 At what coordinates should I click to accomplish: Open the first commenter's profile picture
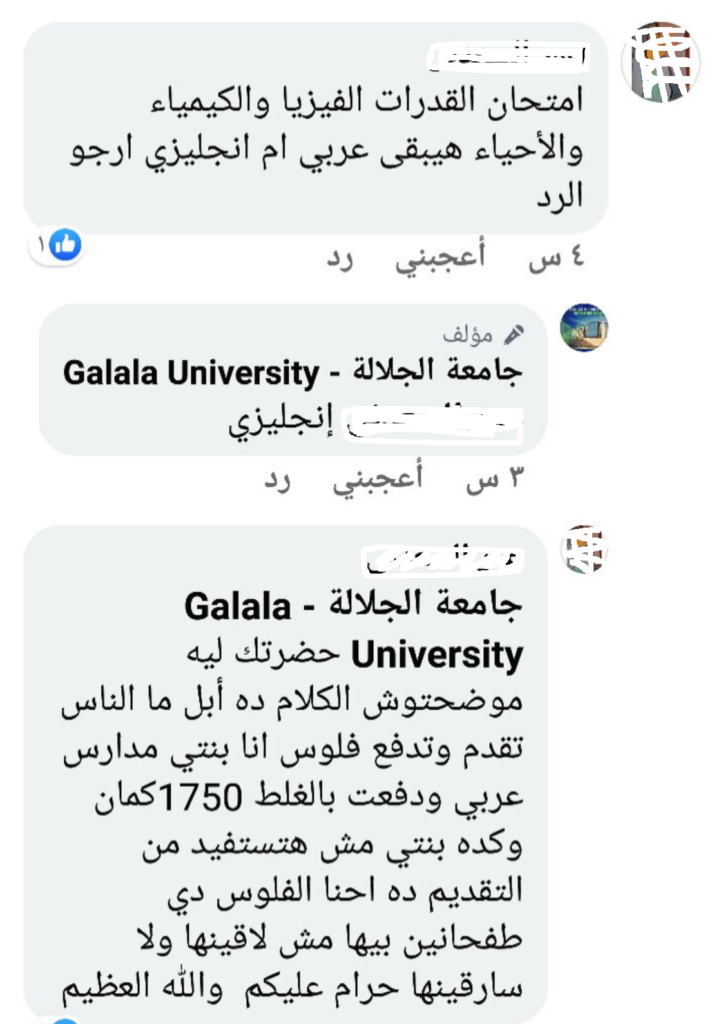point(659,61)
